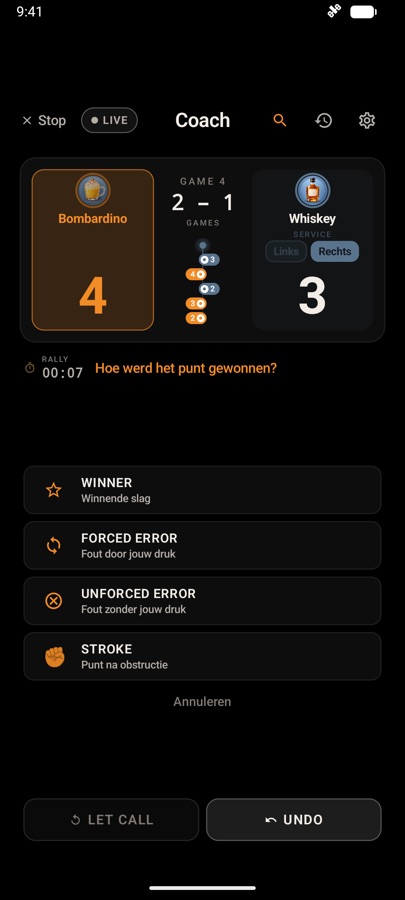Choose WINNER as point outcome
405x900 pixels.
click(202, 490)
